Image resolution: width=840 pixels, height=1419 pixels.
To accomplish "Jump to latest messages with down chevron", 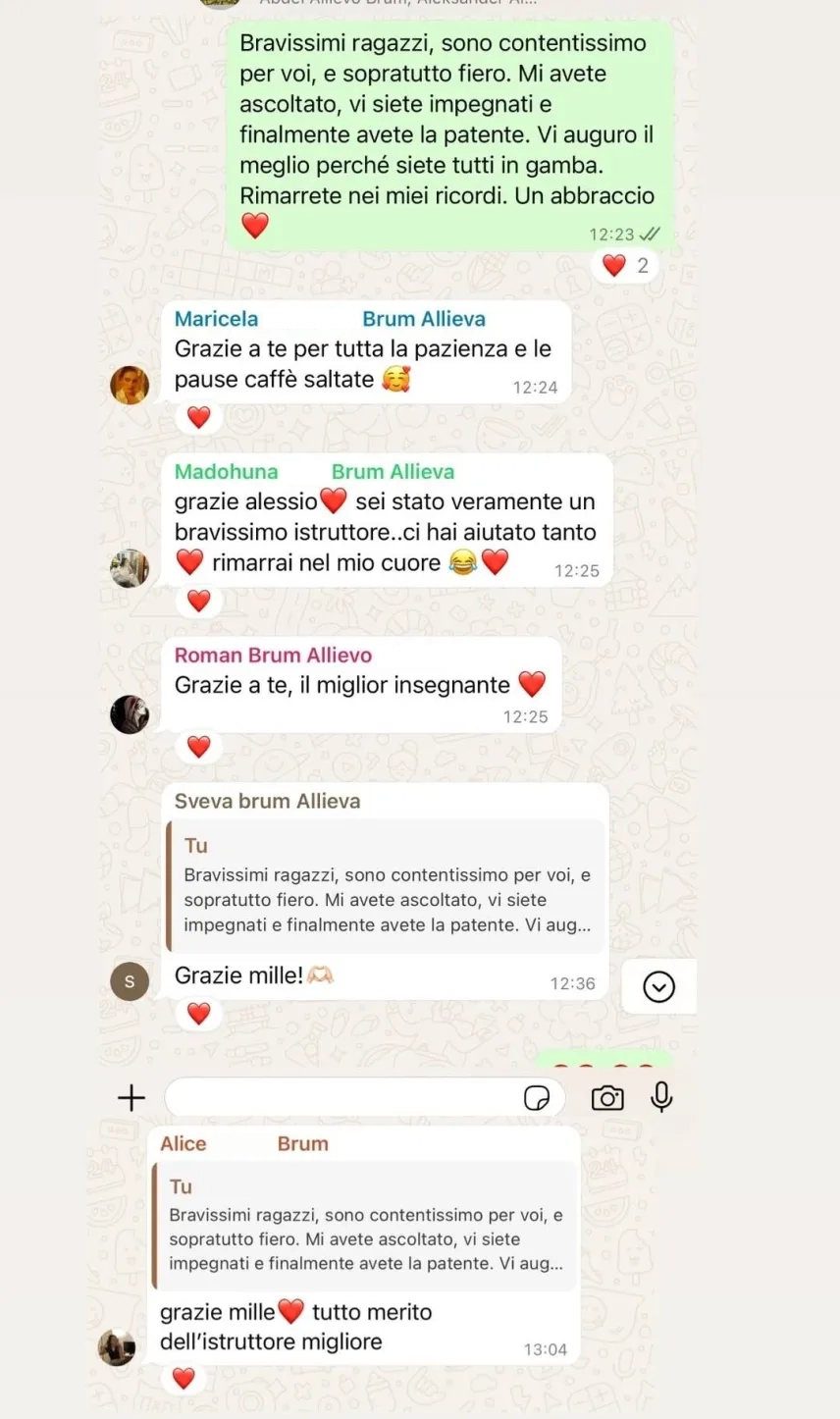I will click(659, 986).
